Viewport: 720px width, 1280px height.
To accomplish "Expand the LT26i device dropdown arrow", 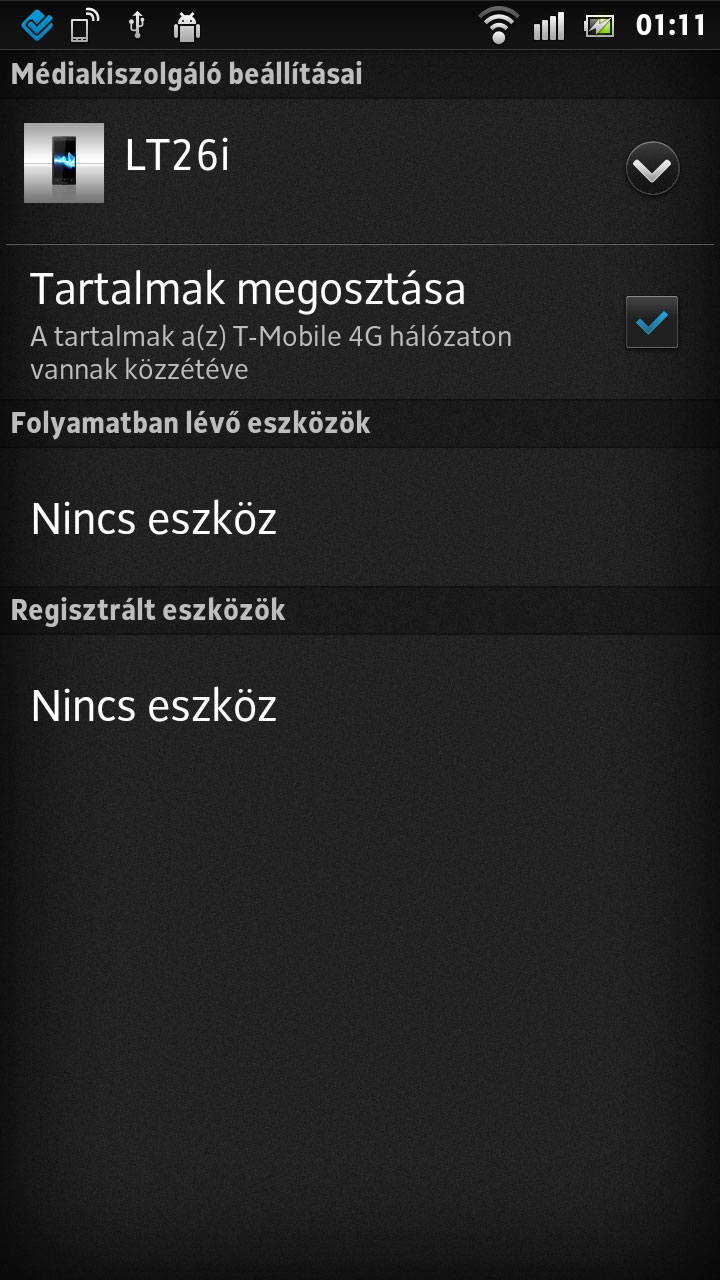I will (x=653, y=169).
